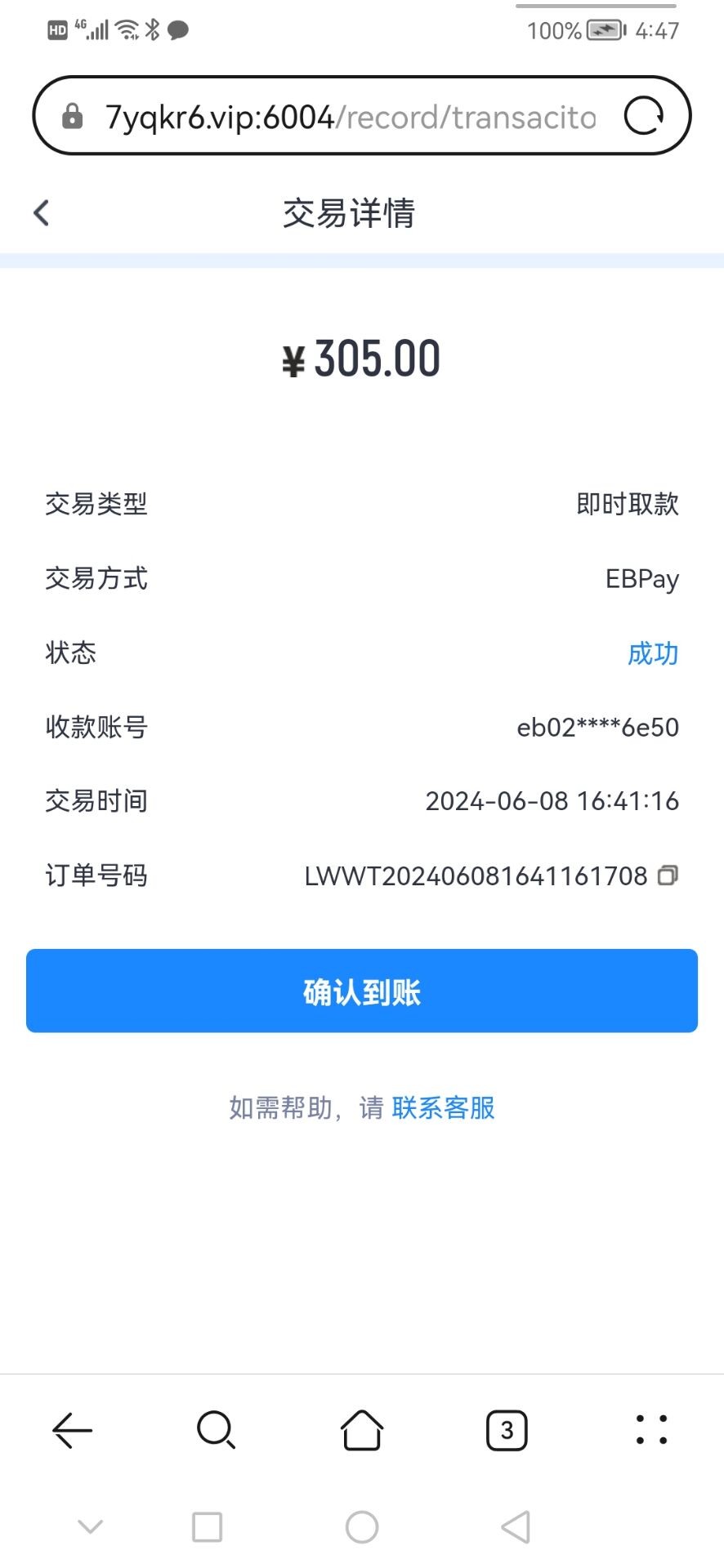The width and height of the screenshot is (724, 1568).
Task: Open the tab switcher showing 3 tabs
Action: pyautogui.click(x=507, y=1430)
